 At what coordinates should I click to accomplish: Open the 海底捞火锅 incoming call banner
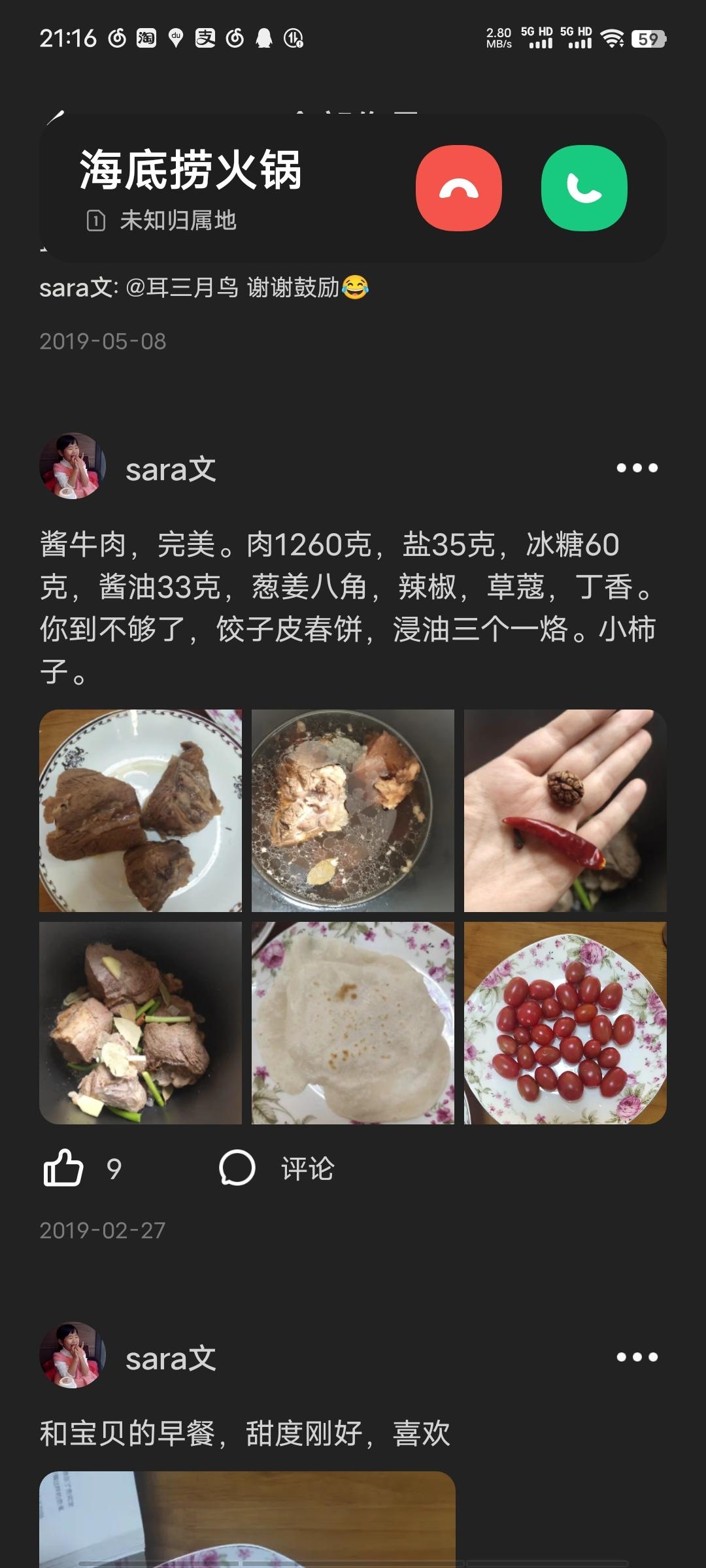click(x=222, y=188)
